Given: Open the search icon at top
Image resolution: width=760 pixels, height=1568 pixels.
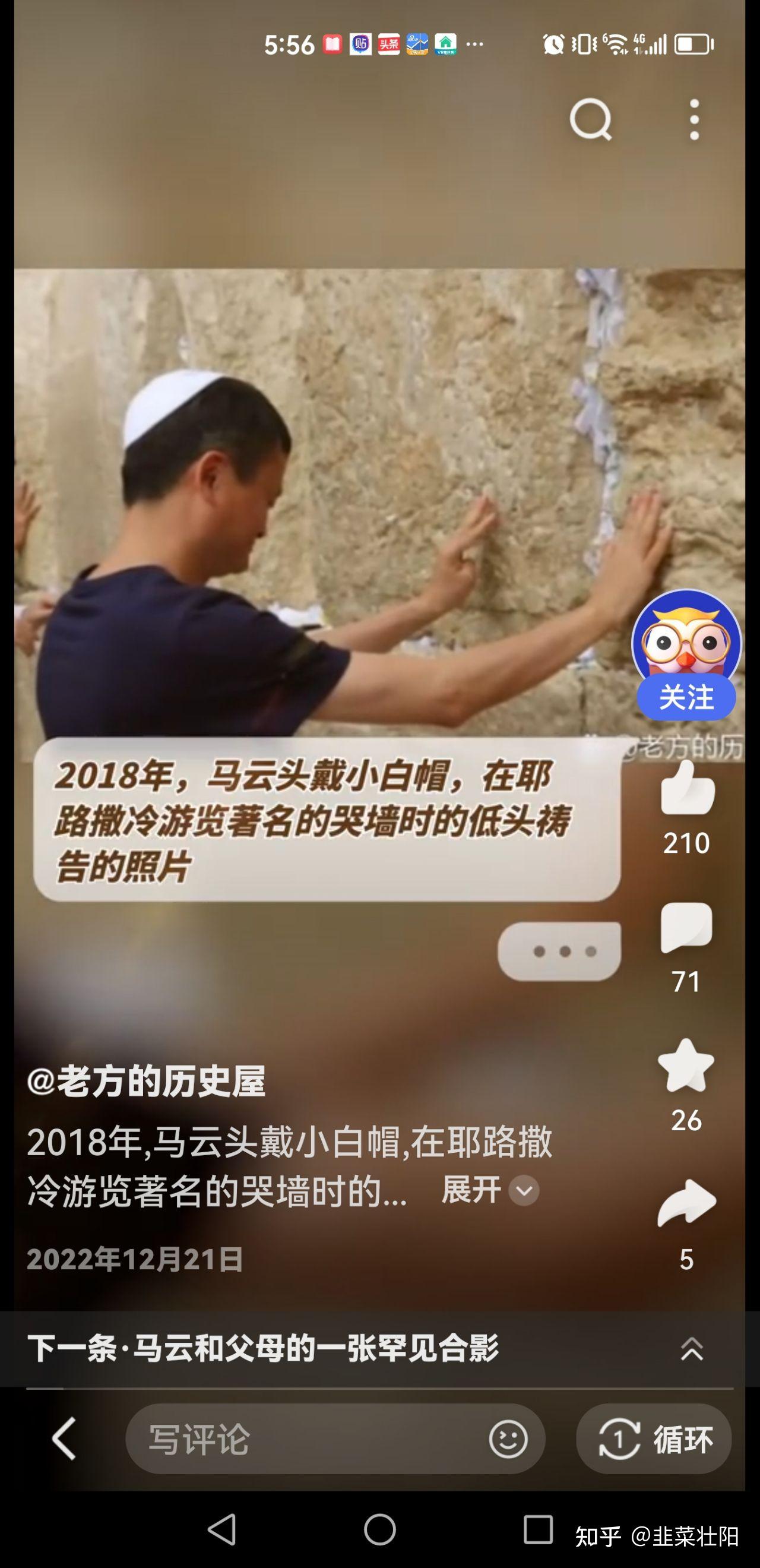Looking at the screenshot, I should [590, 120].
